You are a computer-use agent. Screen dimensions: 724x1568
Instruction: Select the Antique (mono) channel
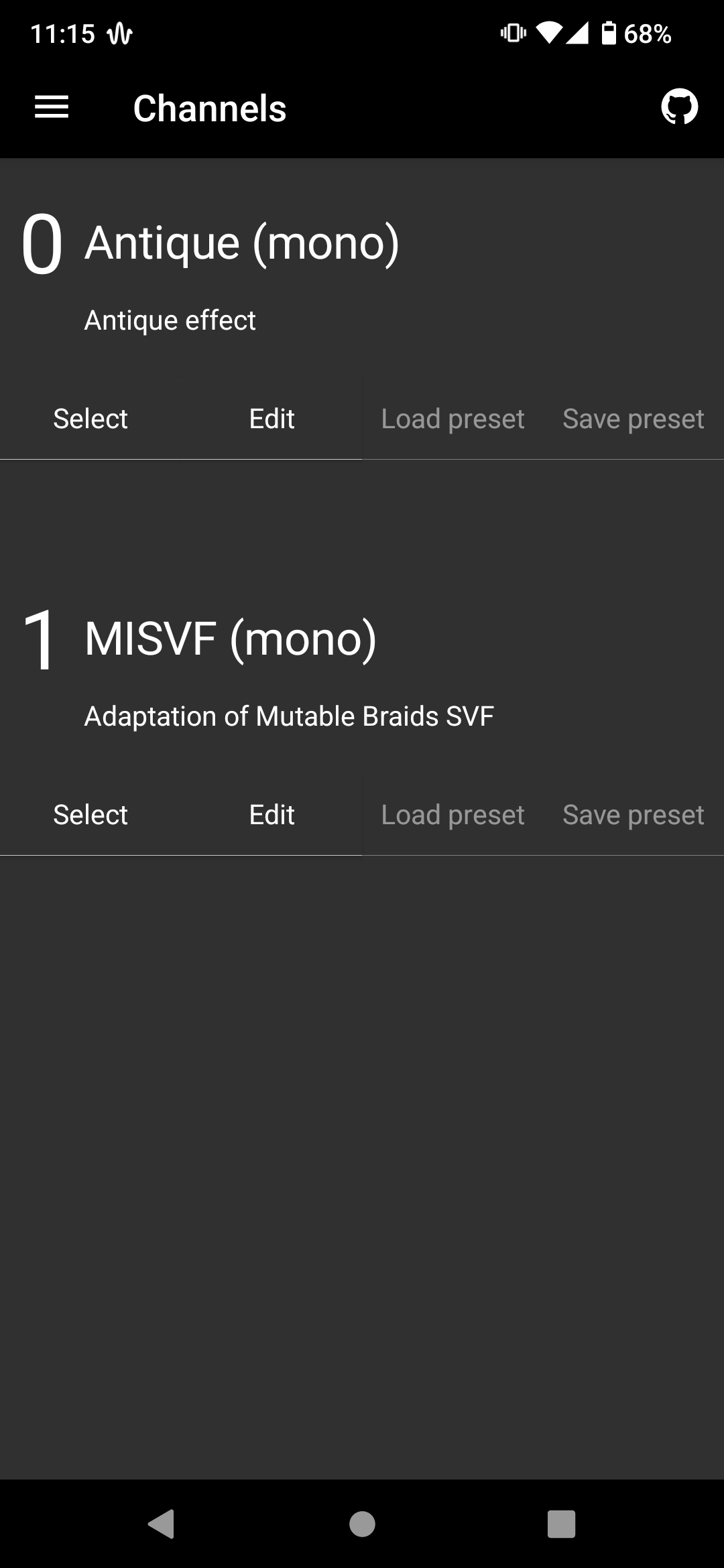pos(90,419)
